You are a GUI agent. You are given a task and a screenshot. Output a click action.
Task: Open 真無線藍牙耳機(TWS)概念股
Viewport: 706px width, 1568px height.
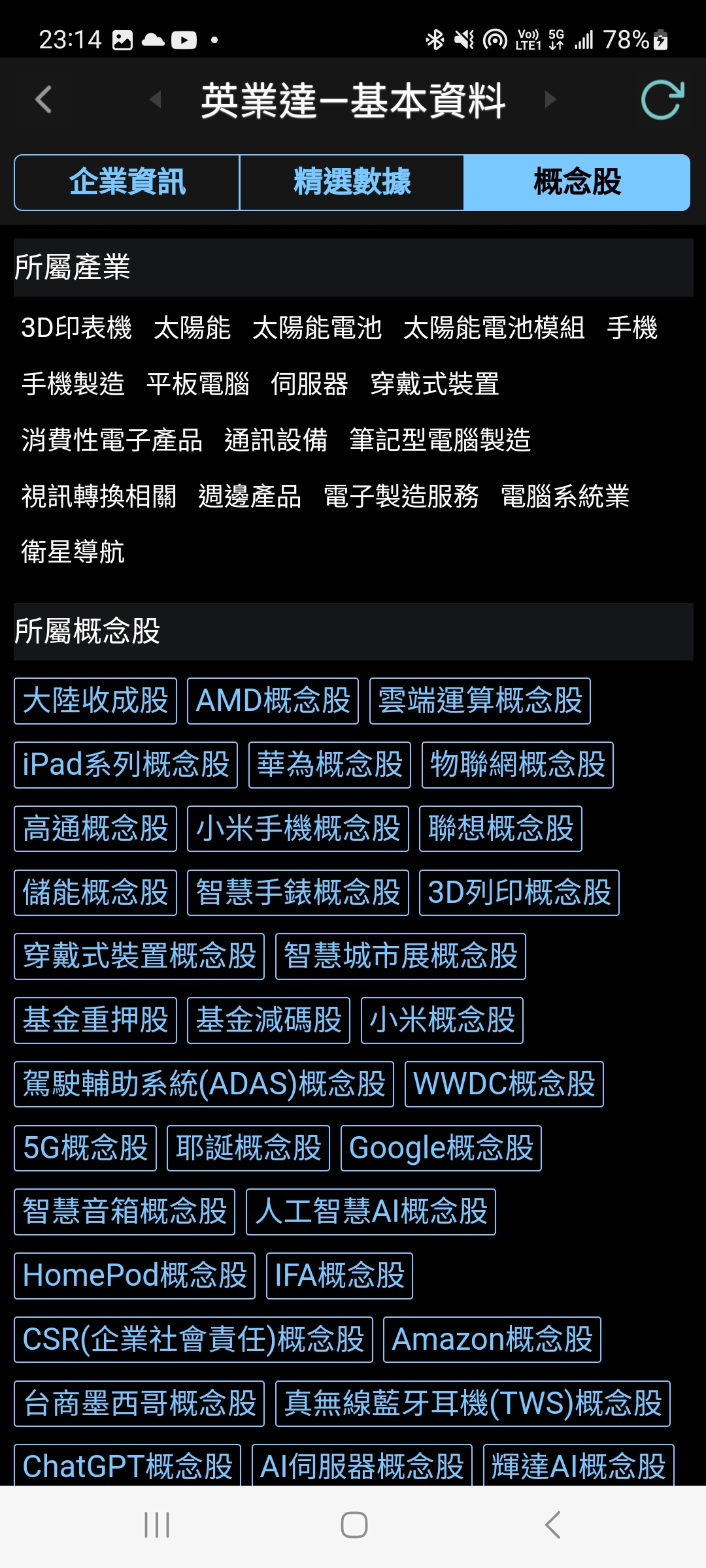[473, 1404]
